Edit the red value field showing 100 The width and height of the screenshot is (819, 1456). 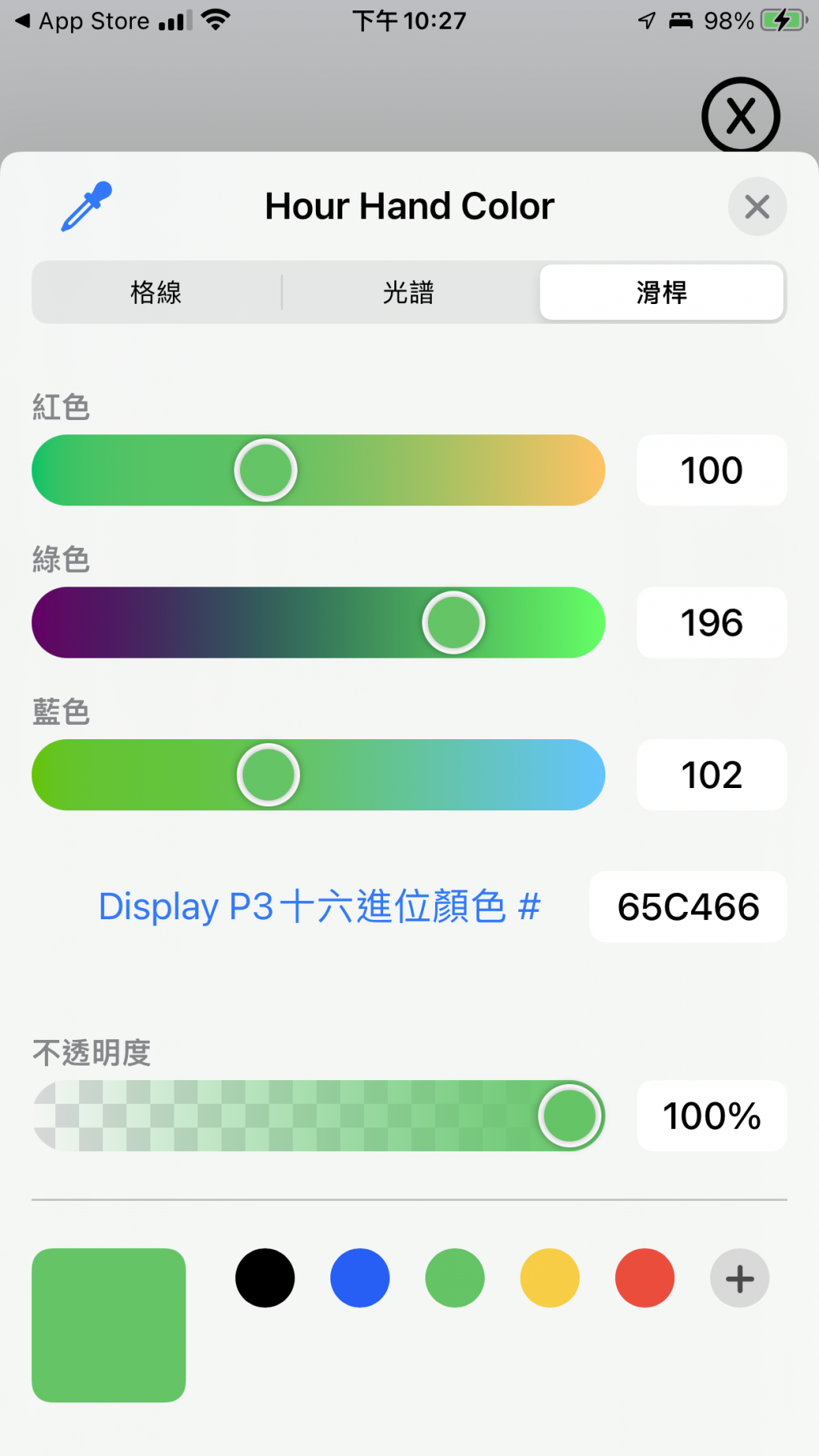[711, 470]
